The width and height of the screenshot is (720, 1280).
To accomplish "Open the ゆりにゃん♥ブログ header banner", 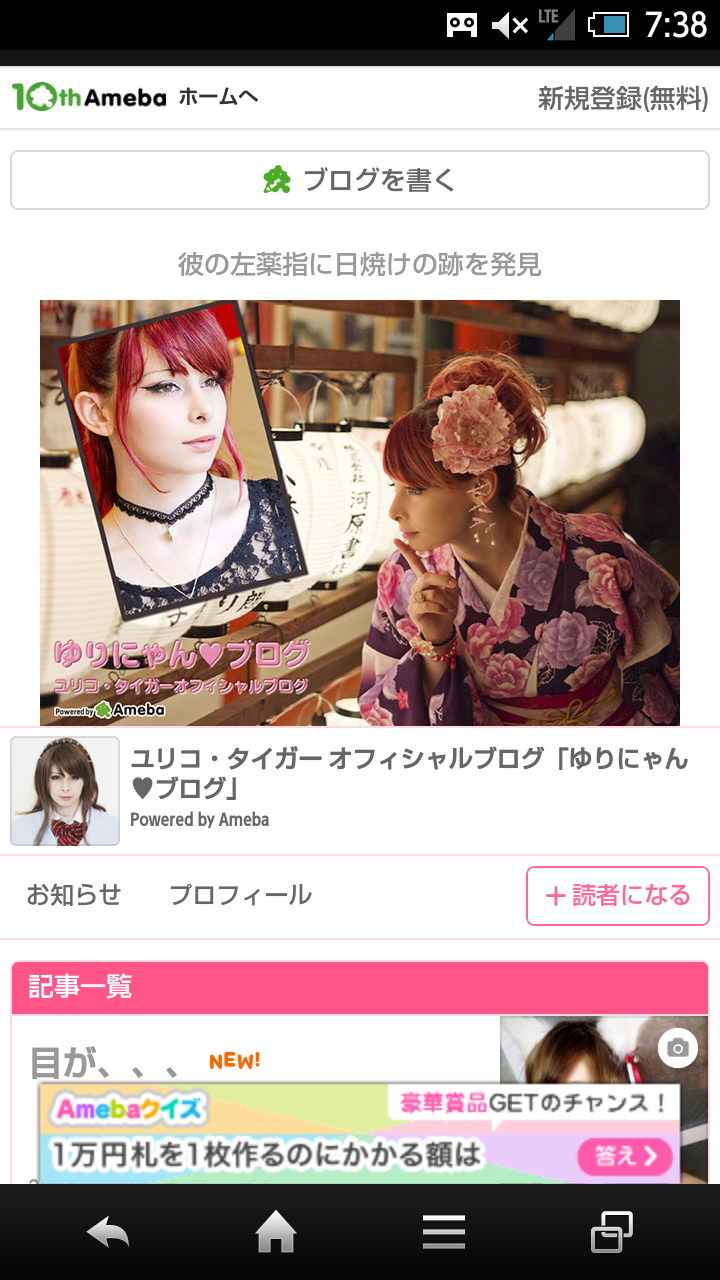I will click(x=360, y=512).
